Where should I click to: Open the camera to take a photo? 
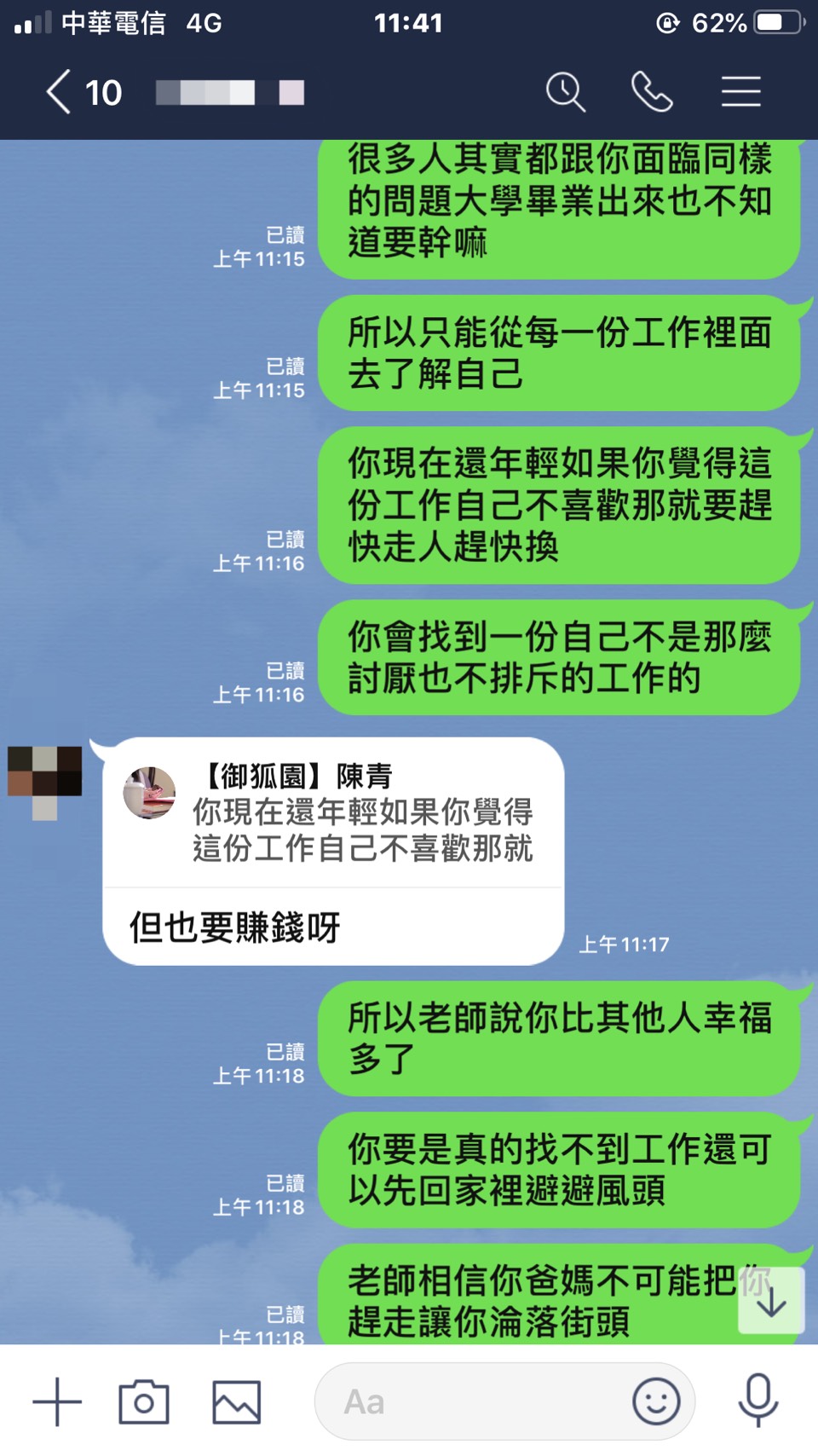point(143,1402)
